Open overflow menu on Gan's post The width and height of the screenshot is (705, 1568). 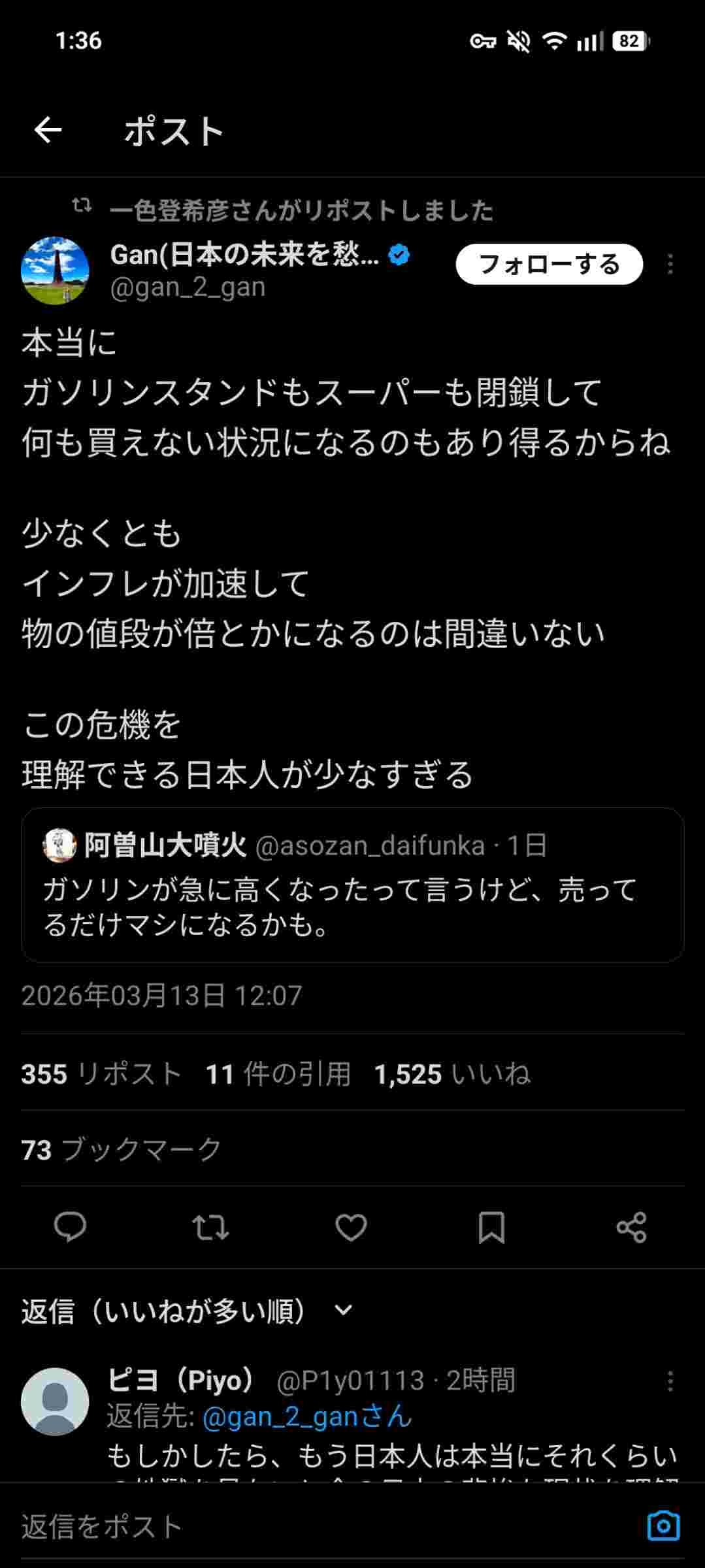tap(670, 265)
